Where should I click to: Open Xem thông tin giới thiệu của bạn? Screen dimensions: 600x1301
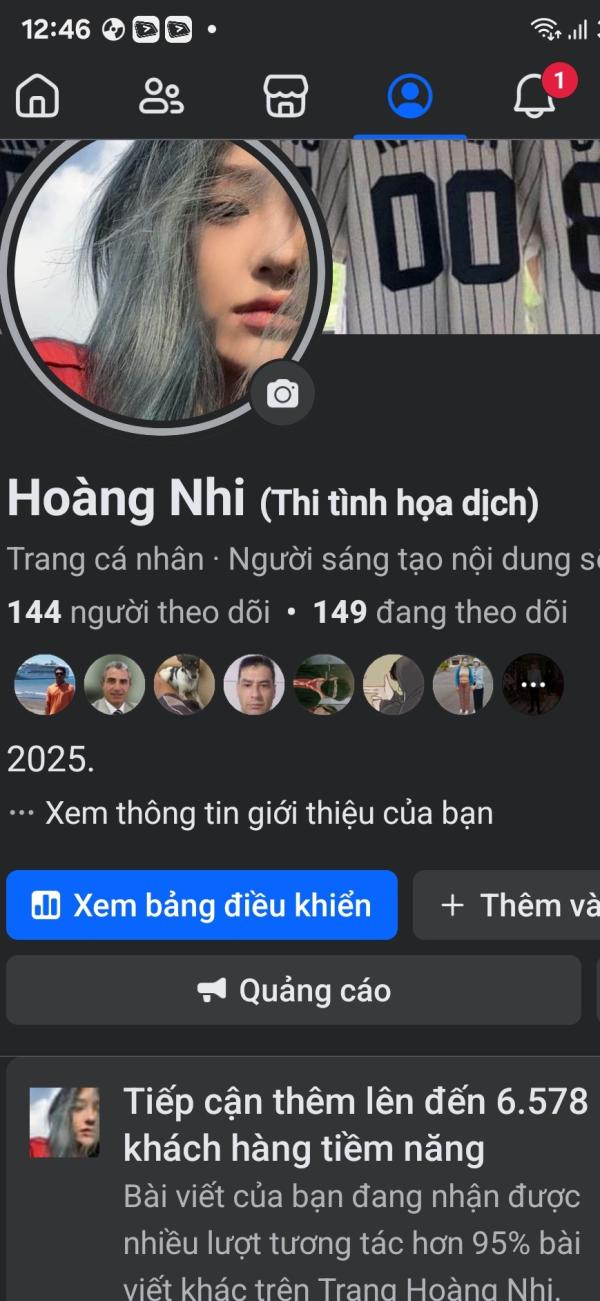click(250, 813)
